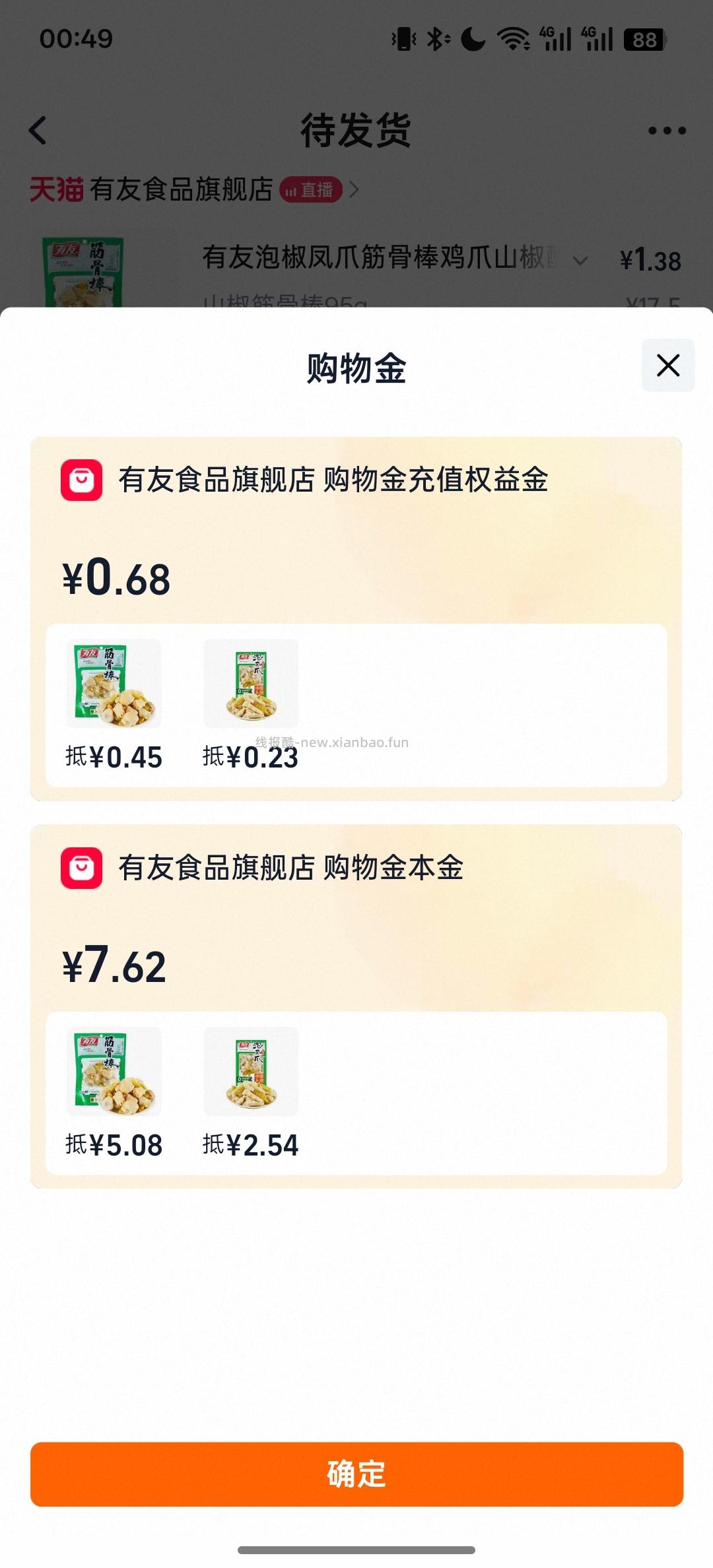The width and height of the screenshot is (713, 1568).
Task: Tap the Bluetooth icon in status bar
Action: 436,40
